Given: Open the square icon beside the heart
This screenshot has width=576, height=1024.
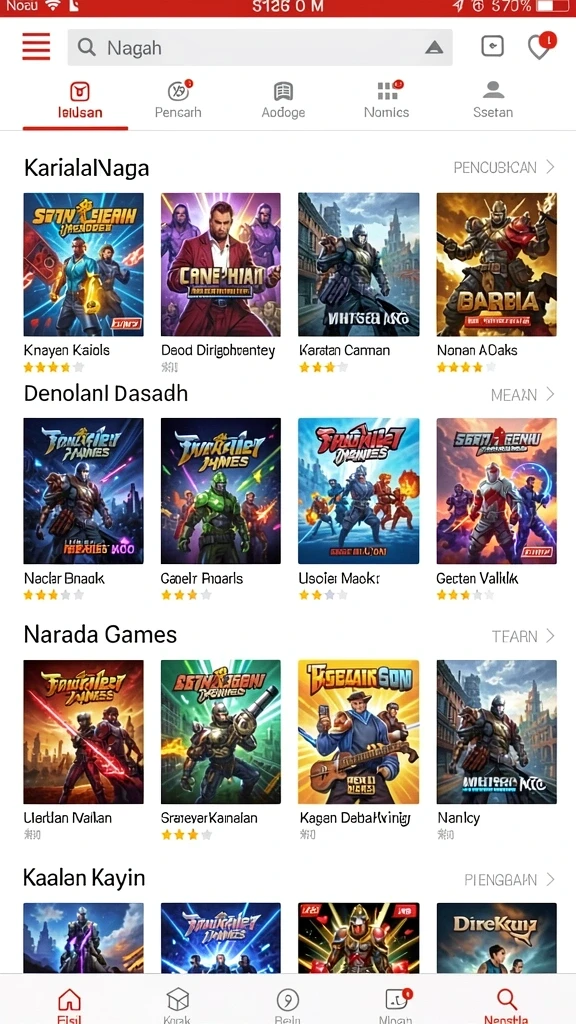Looking at the screenshot, I should click(x=492, y=46).
